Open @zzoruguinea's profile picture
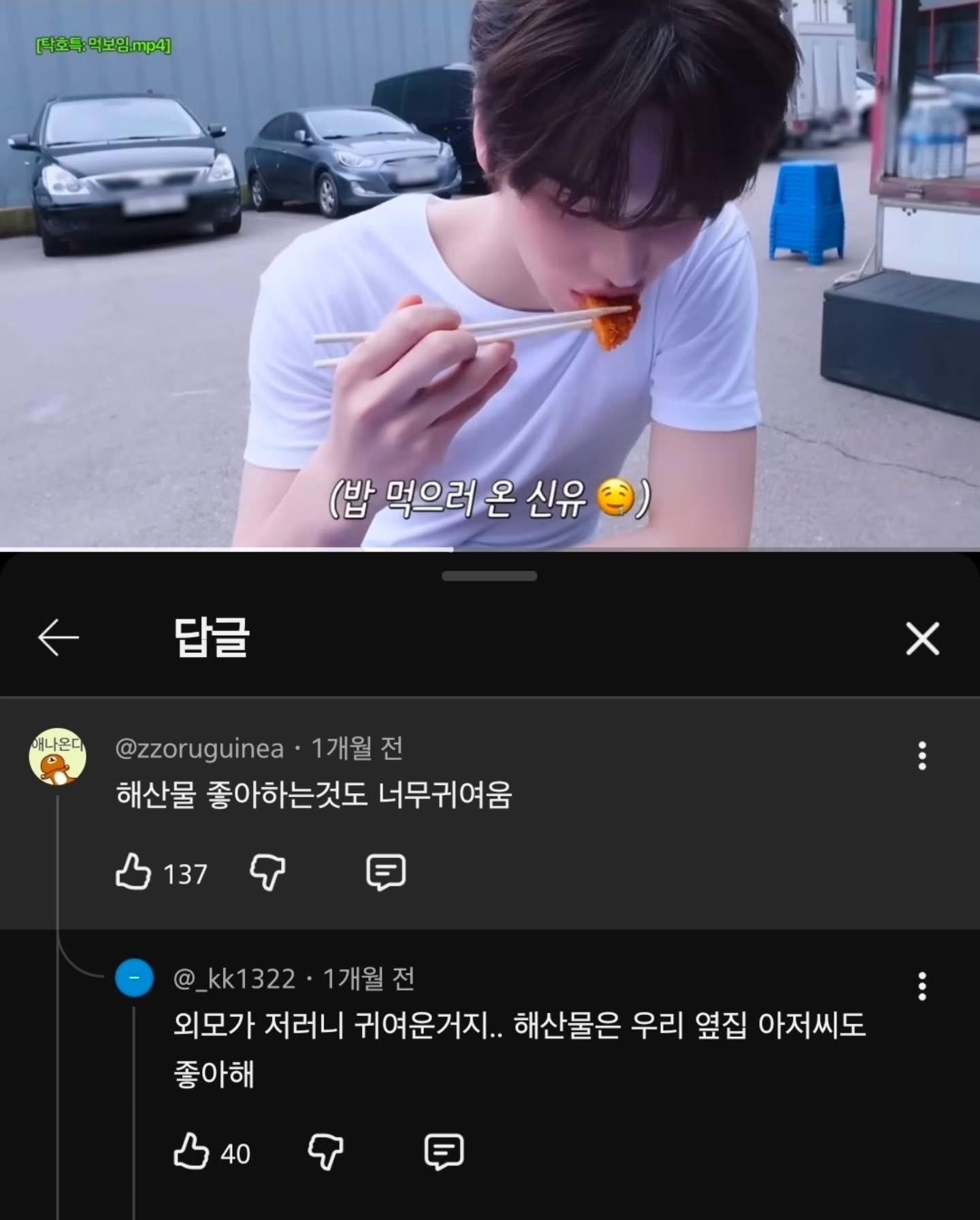 tap(58, 756)
